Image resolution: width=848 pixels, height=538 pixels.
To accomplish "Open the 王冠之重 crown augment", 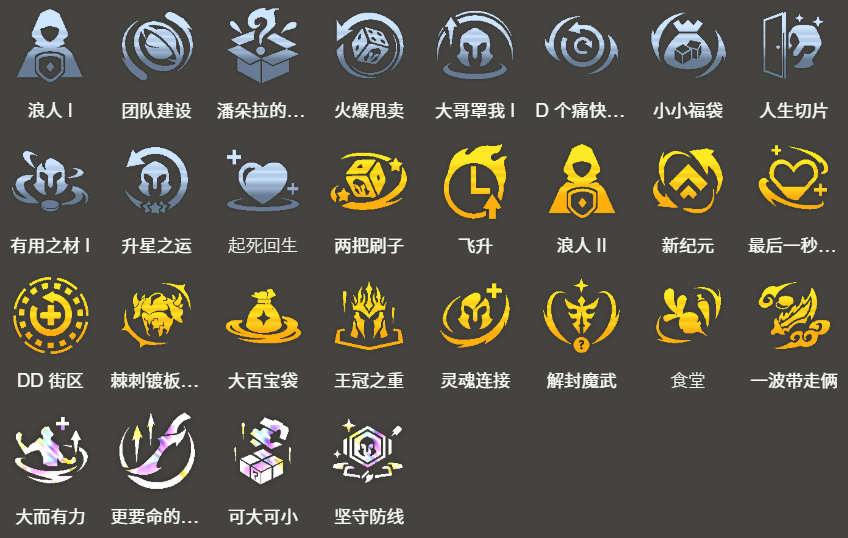I will click(369, 317).
